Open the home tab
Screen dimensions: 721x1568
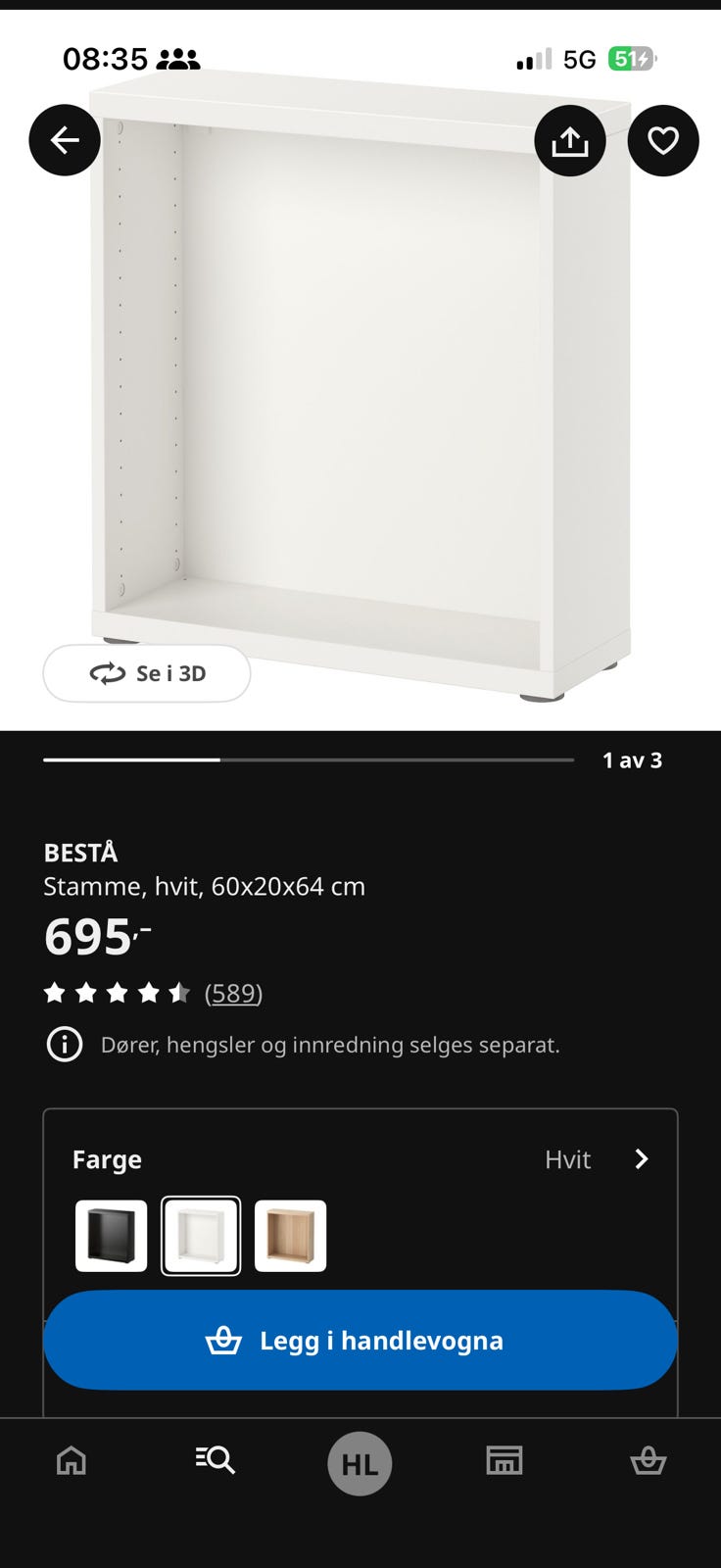(x=72, y=1461)
